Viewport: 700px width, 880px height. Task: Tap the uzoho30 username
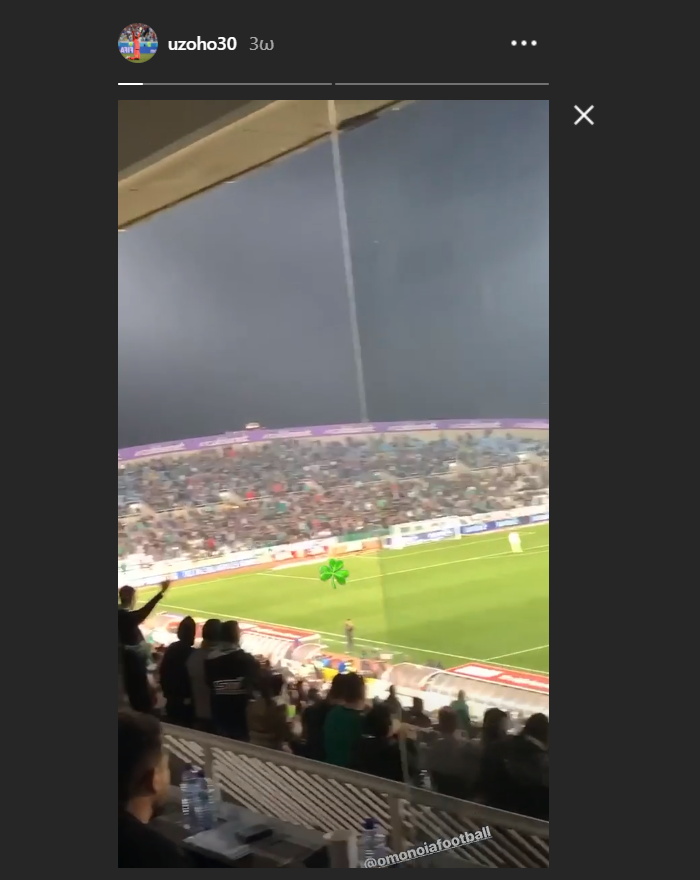pos(202,44)
